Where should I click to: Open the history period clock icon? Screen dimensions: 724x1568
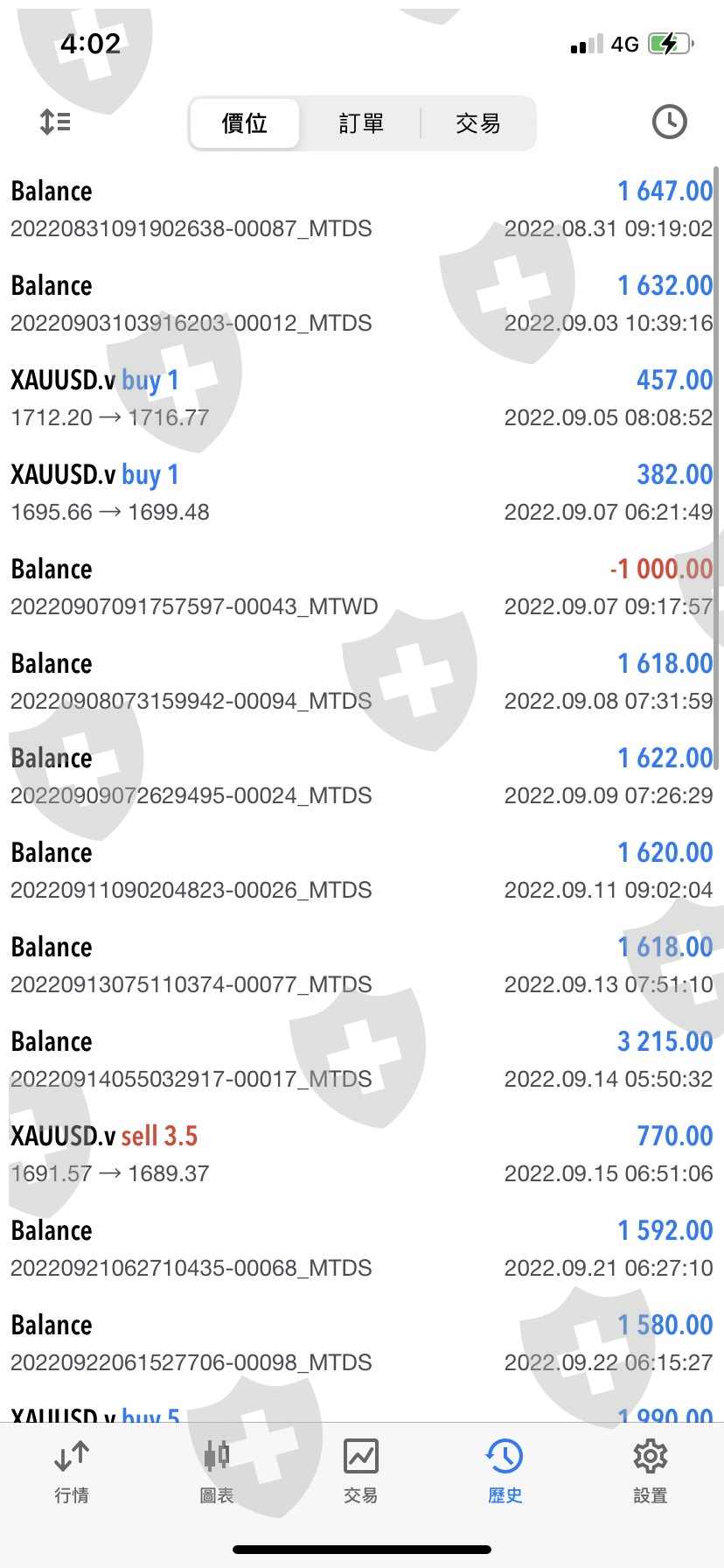coord(669,122)
